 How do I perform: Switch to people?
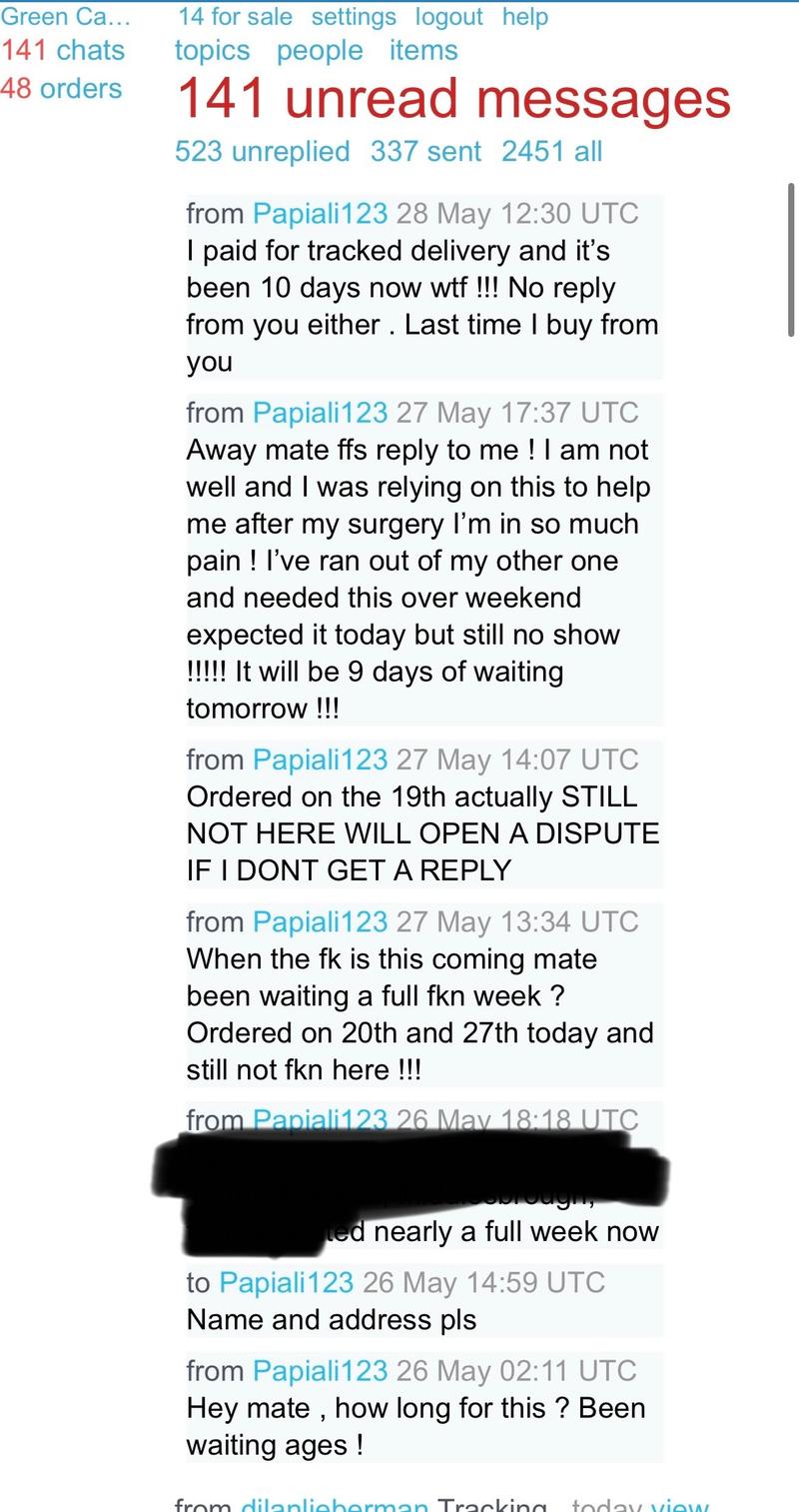click(320, 51)
